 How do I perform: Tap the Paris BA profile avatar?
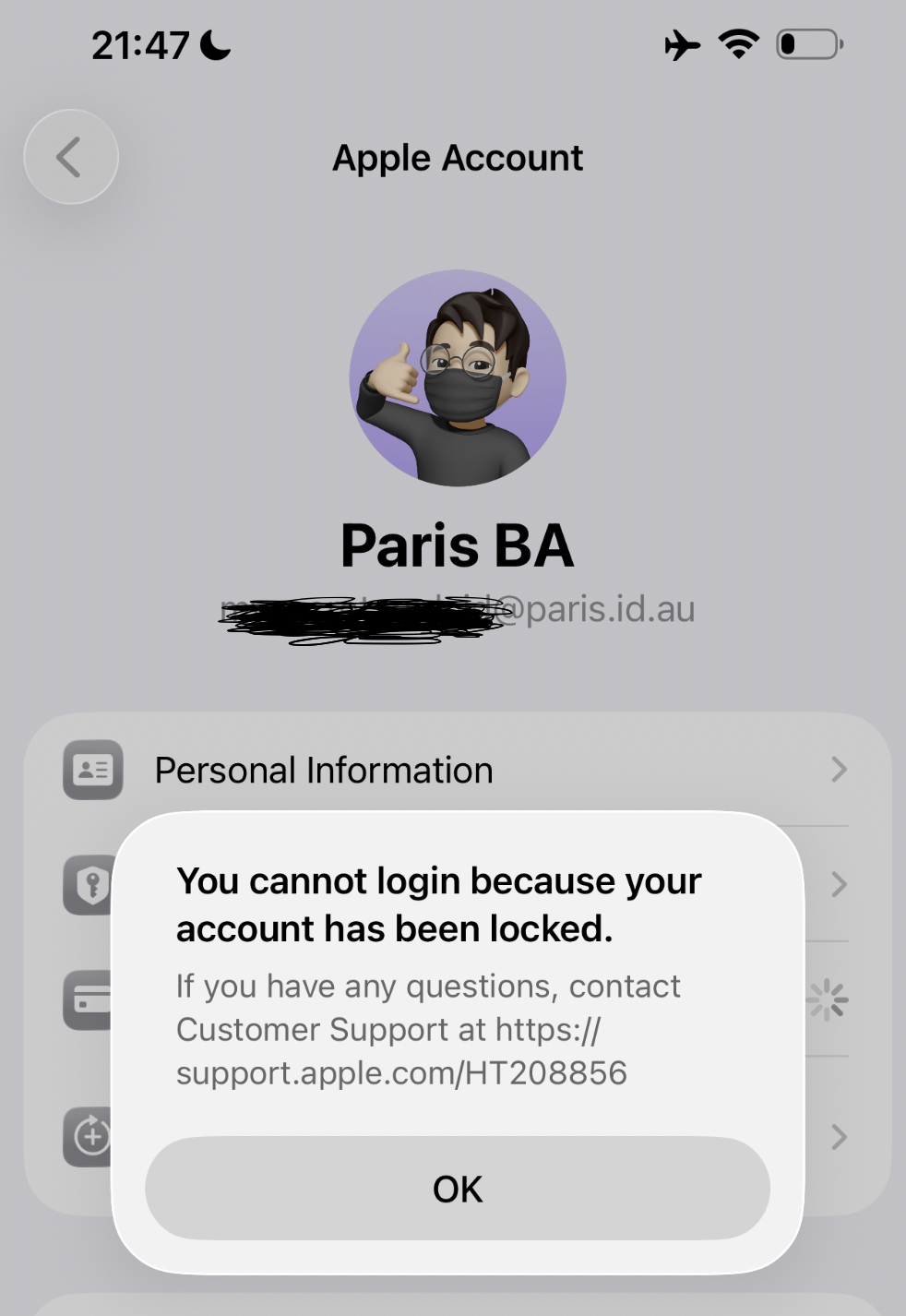[x=458, y=377]
